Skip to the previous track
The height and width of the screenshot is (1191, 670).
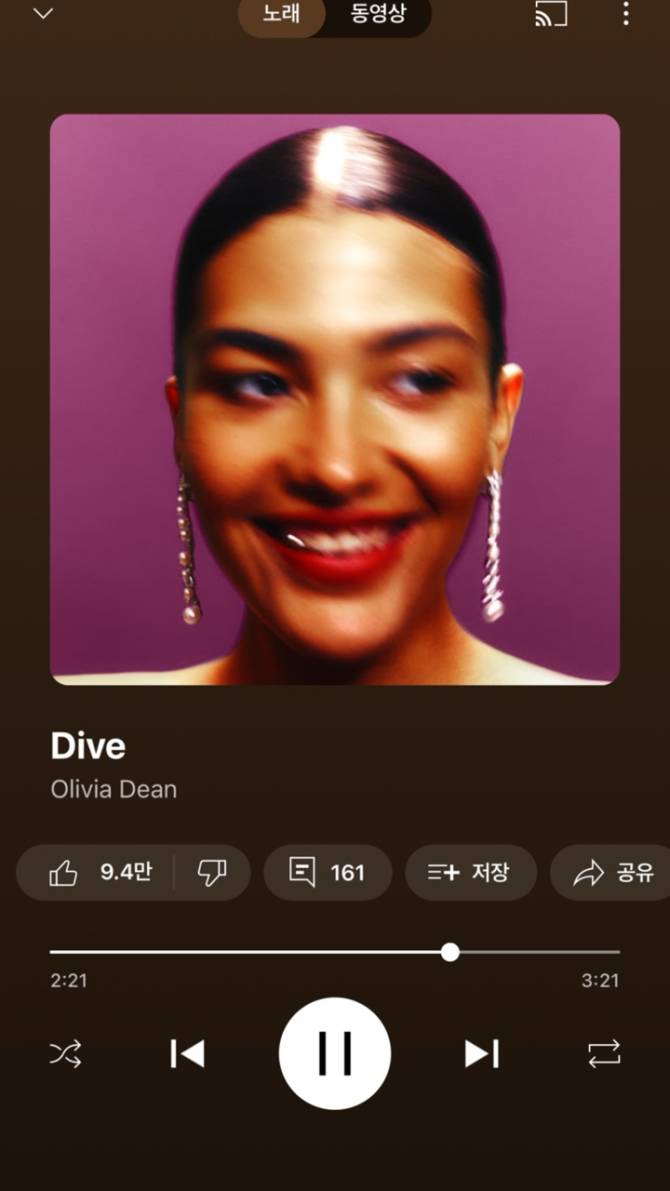coord(187,1053)
